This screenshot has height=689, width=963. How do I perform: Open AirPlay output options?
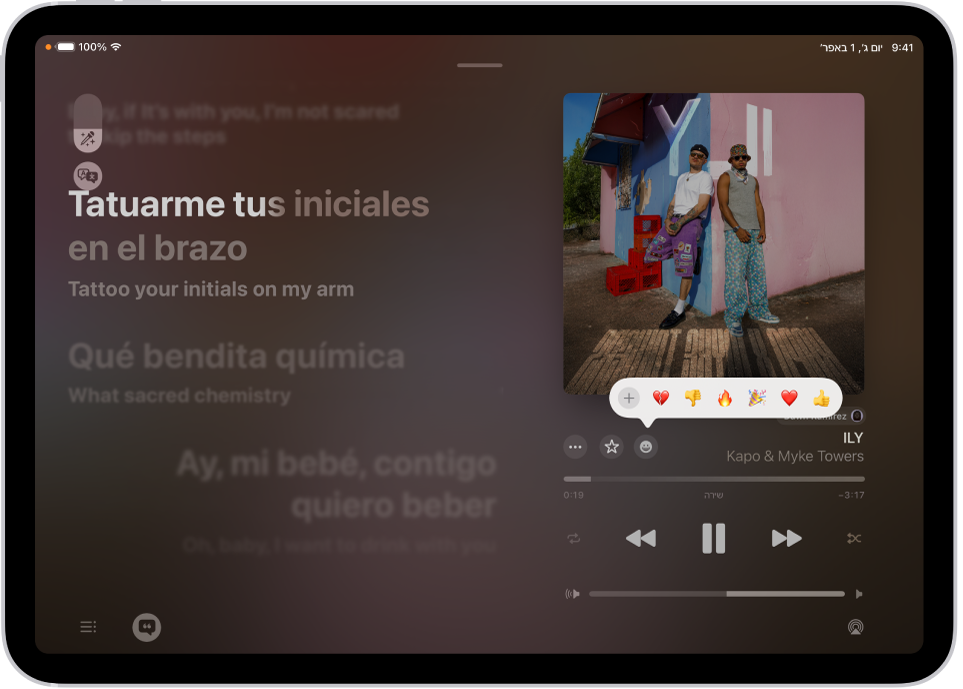[x=854, y=627]
